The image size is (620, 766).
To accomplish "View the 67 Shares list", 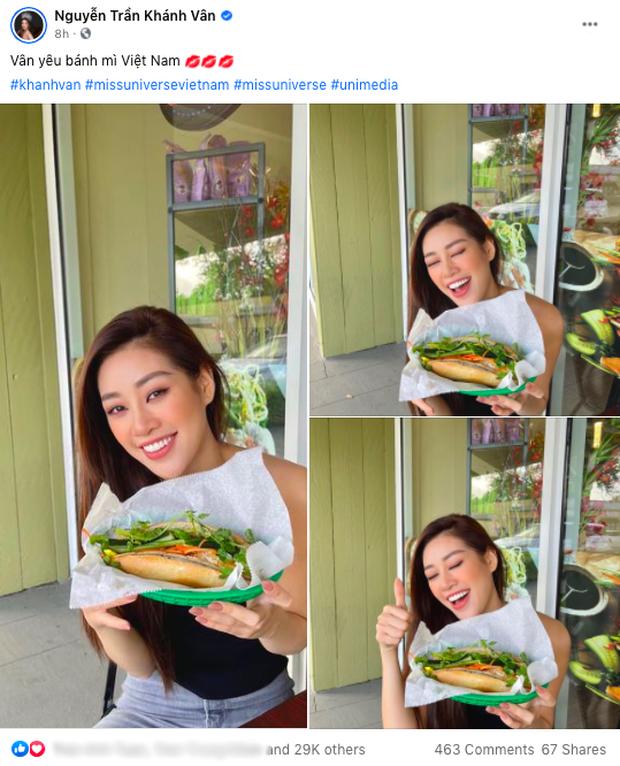I will 574,749.
